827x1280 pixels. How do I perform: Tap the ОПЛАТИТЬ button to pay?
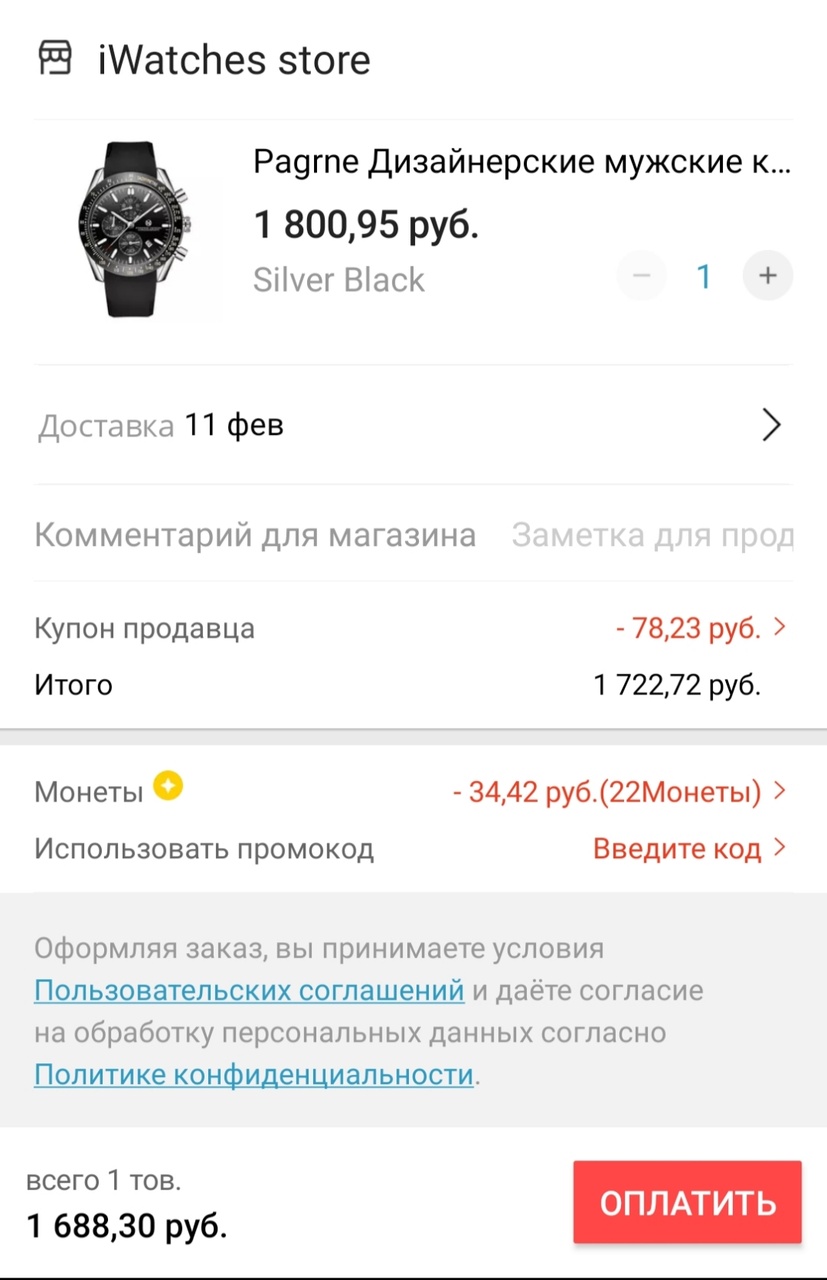[687, 1202]
